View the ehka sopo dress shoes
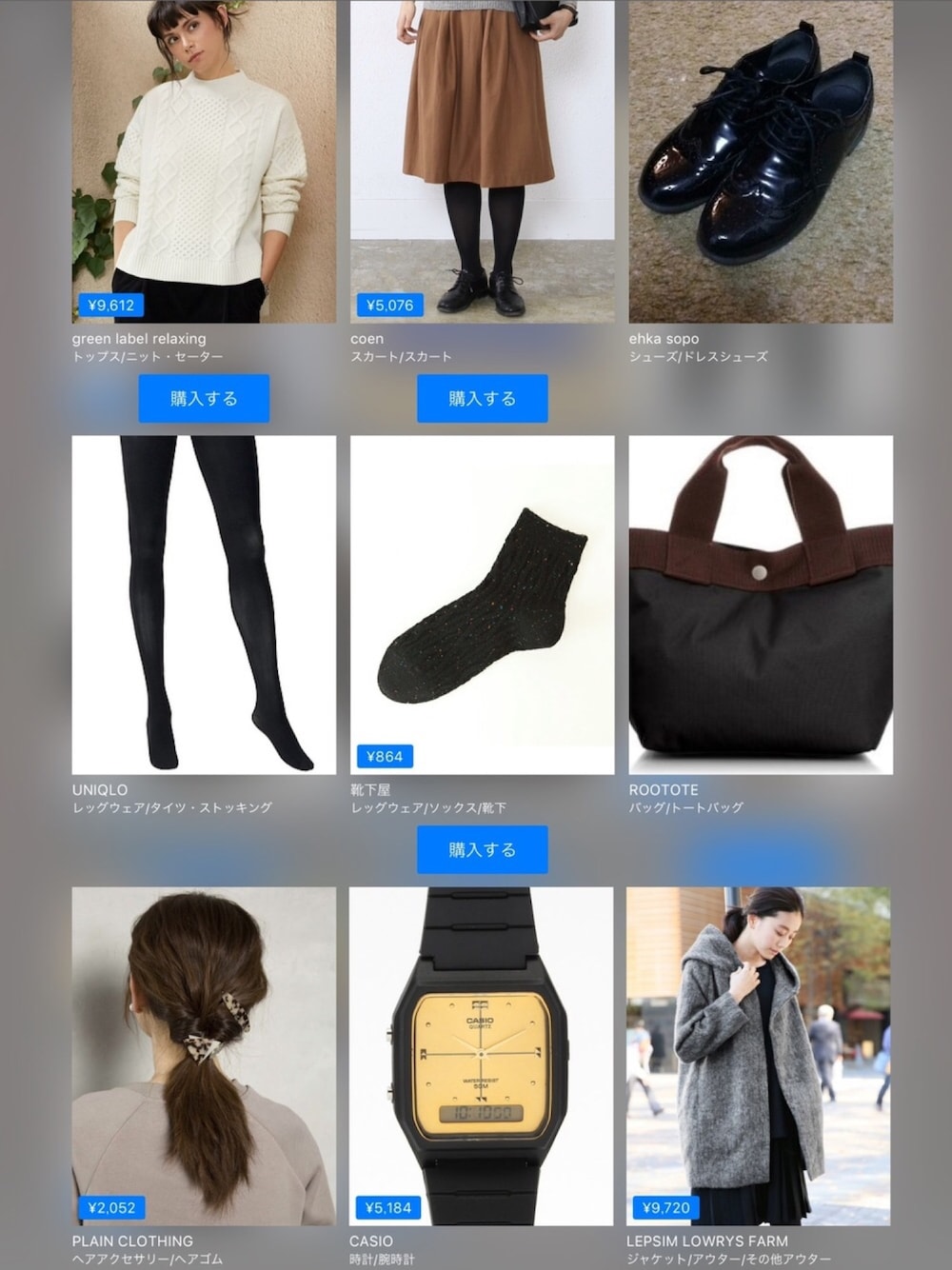Image resolution: width=952 pixels, height=1270 pixels. coord(760,162)
